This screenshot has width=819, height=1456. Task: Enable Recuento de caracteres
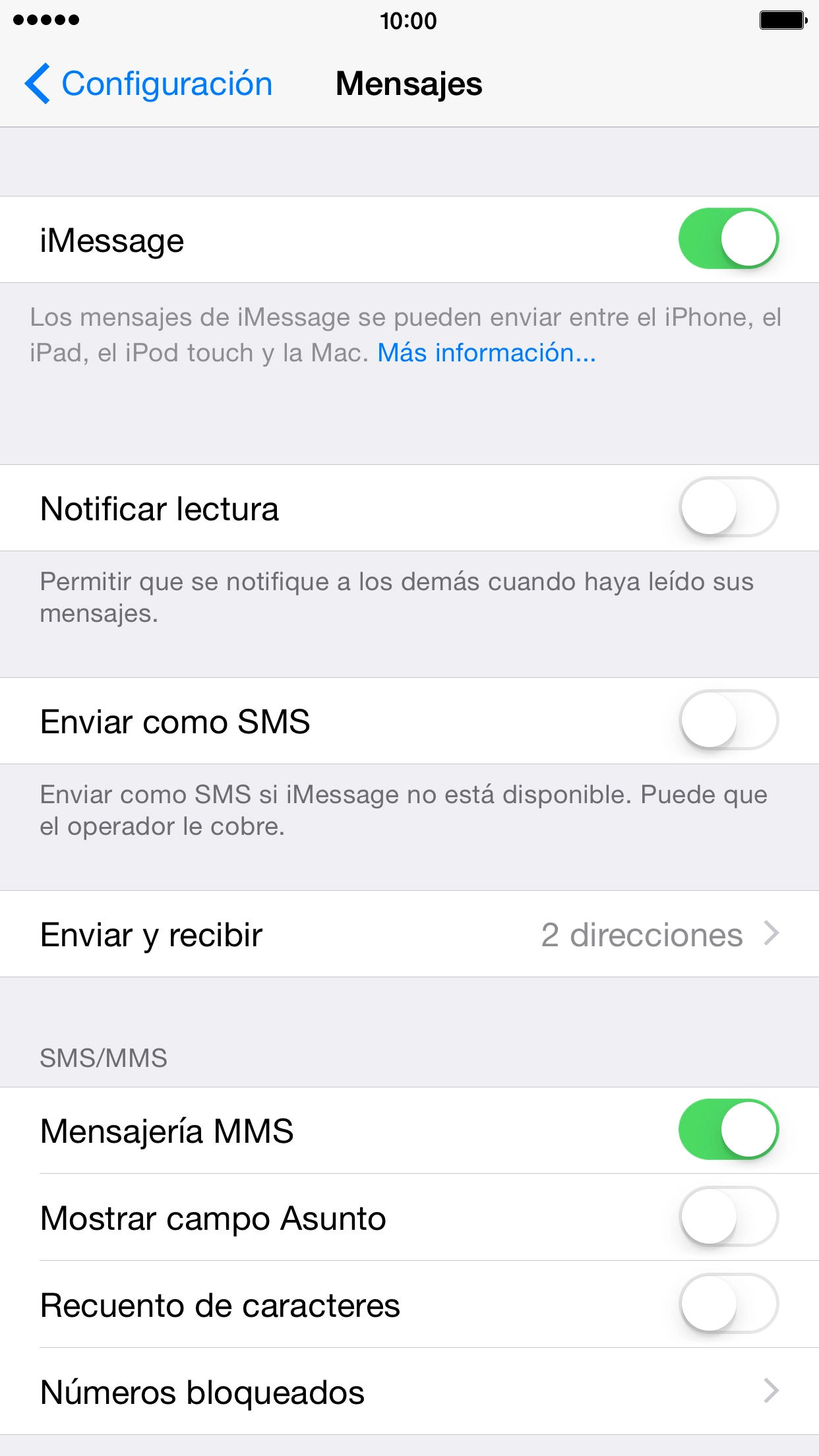729,1304
